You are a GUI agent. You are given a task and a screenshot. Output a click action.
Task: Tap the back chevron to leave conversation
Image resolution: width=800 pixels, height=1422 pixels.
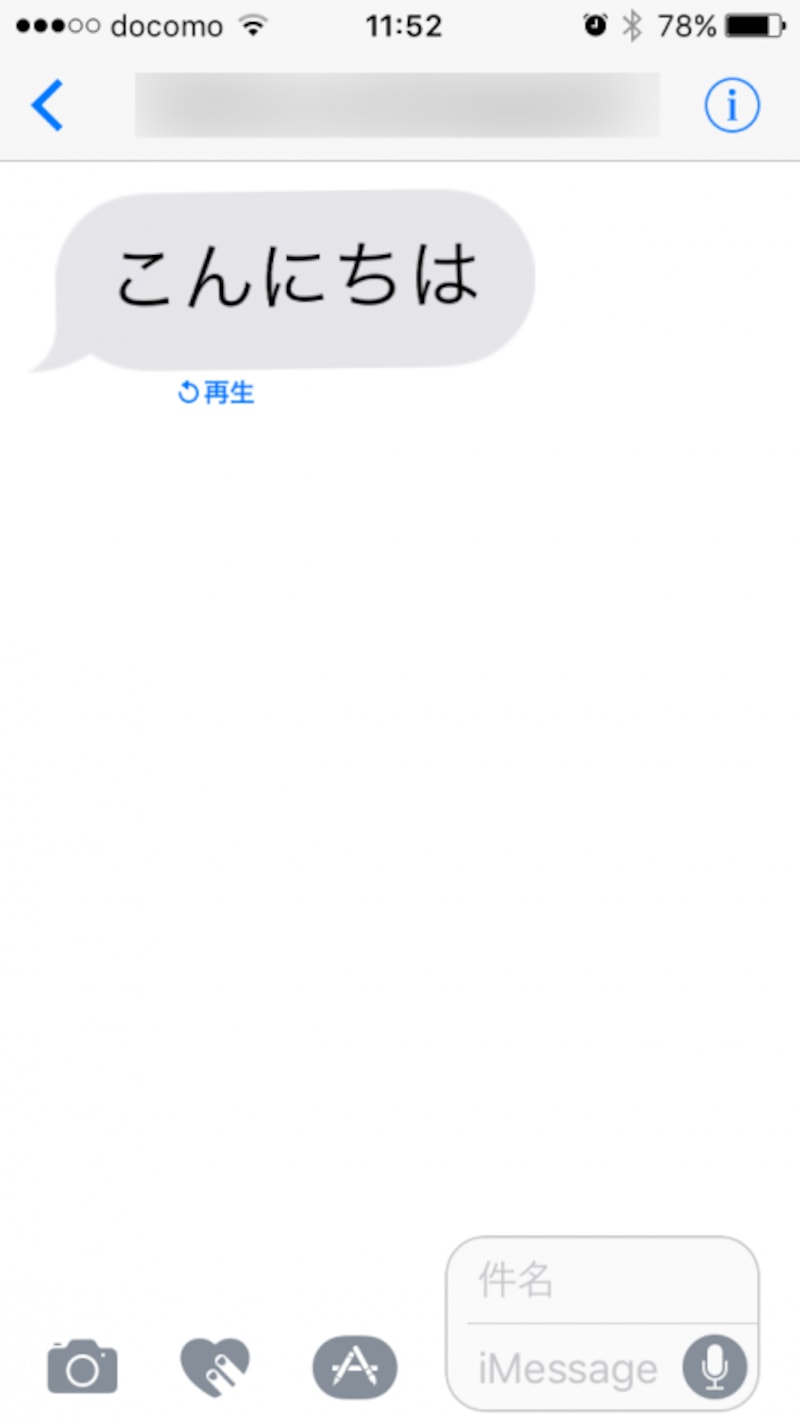(x=45, y=105)
